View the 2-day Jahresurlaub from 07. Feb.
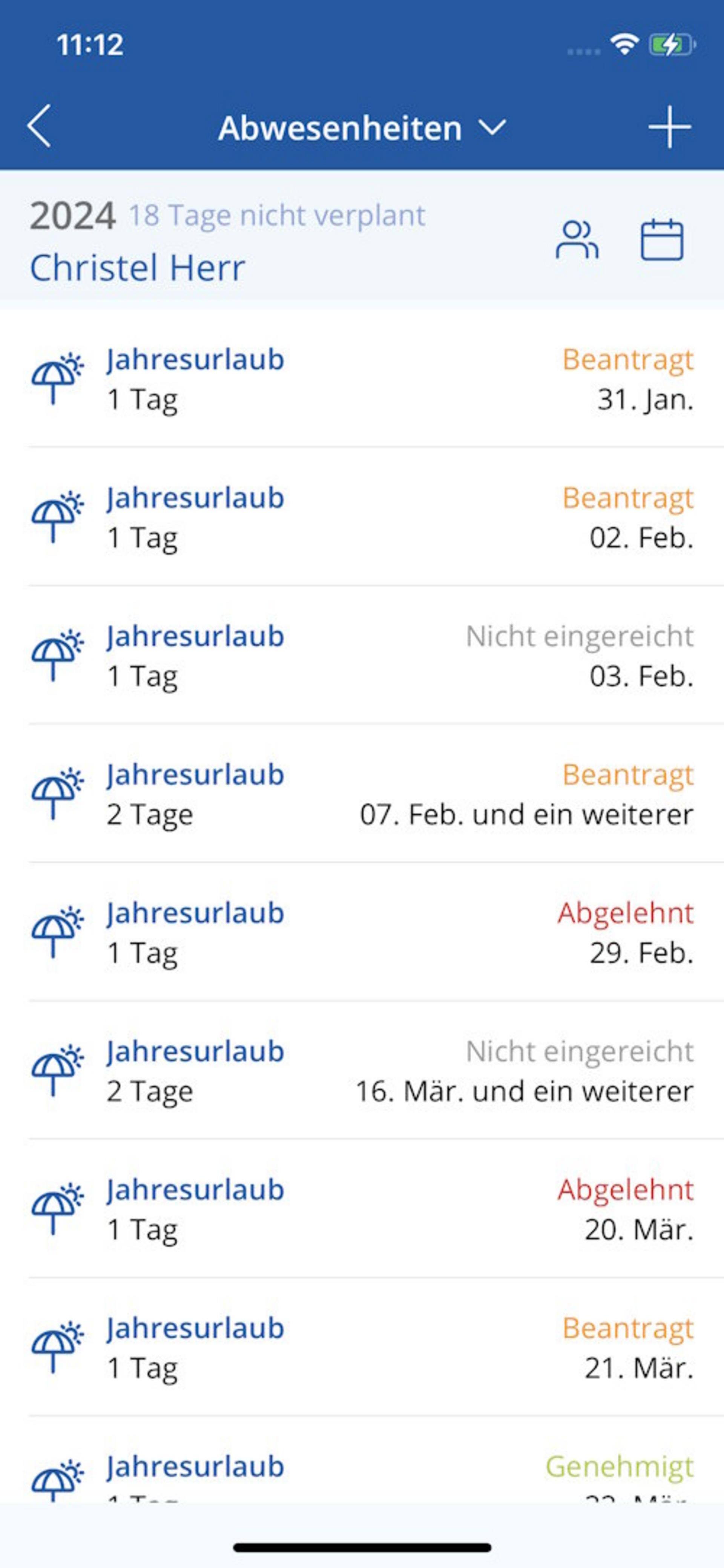 click(362, 794)
